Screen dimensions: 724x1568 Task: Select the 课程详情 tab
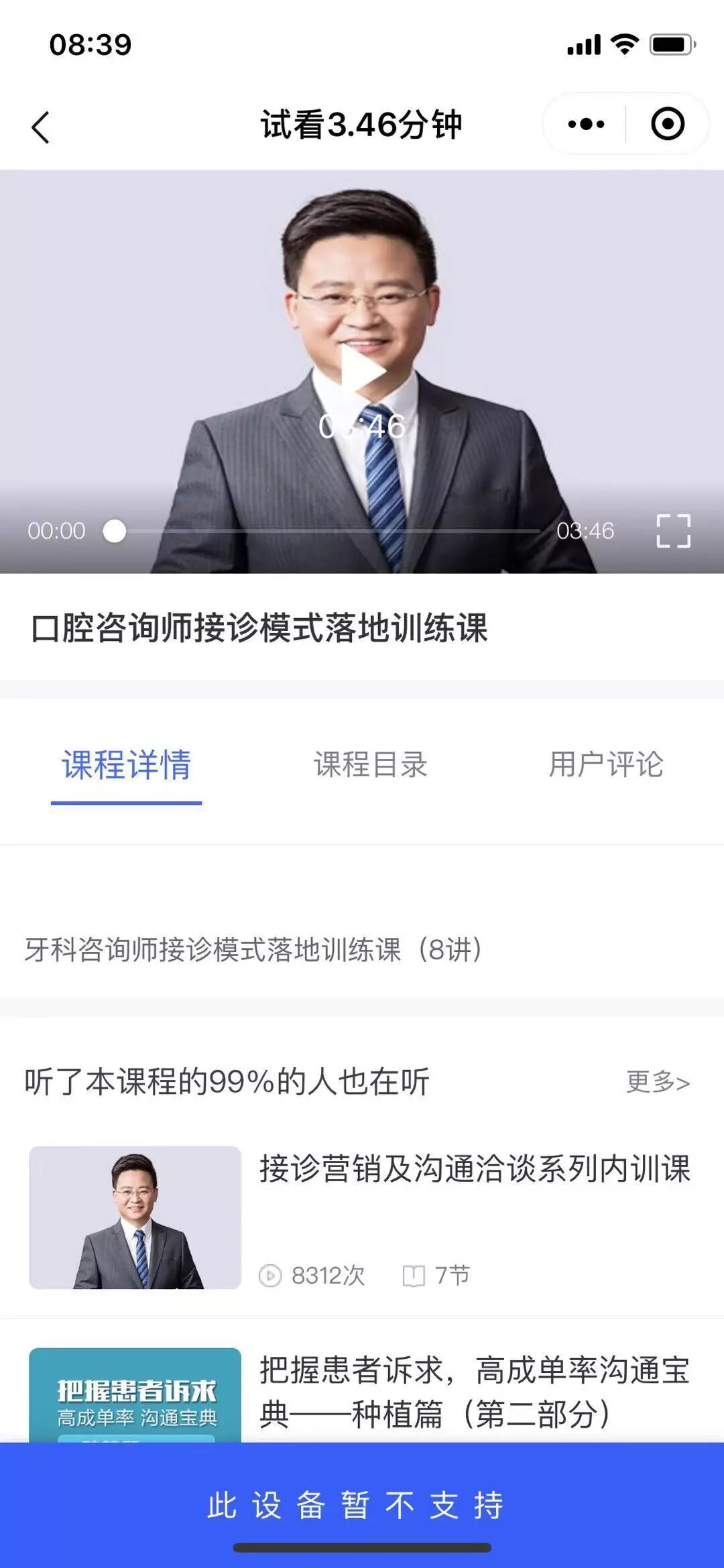pyautogui.click(x=126, y=765)
